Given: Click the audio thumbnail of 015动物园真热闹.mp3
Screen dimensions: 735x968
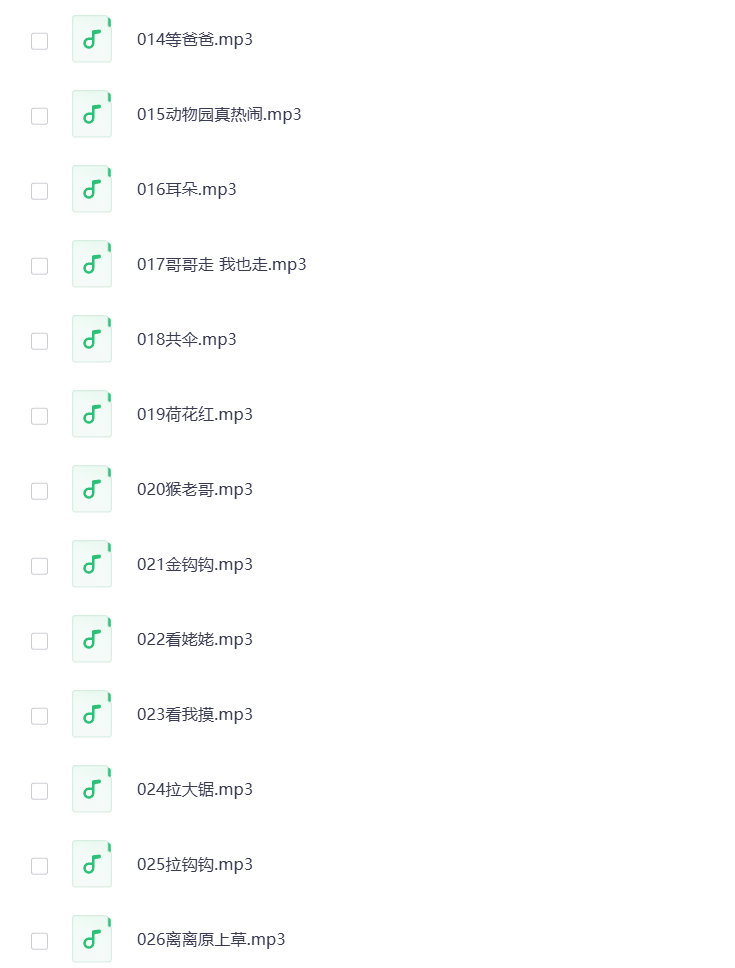Looking at the screenshot, I should (91, 114).
